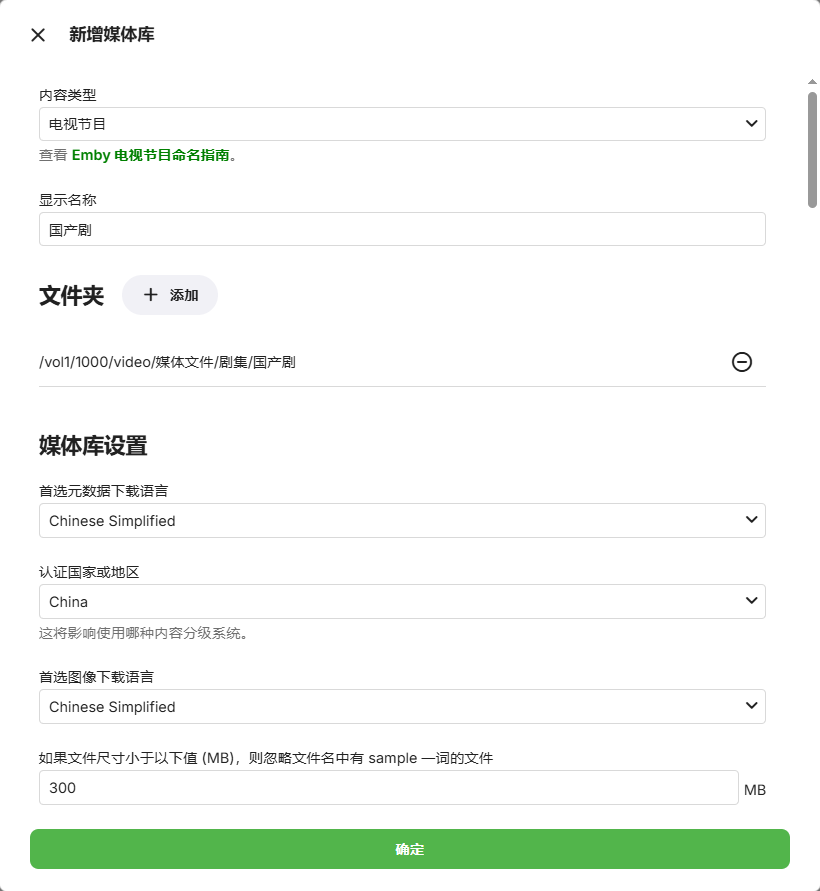
Task: Add a new folder with 添加
Action: point(170,295)
